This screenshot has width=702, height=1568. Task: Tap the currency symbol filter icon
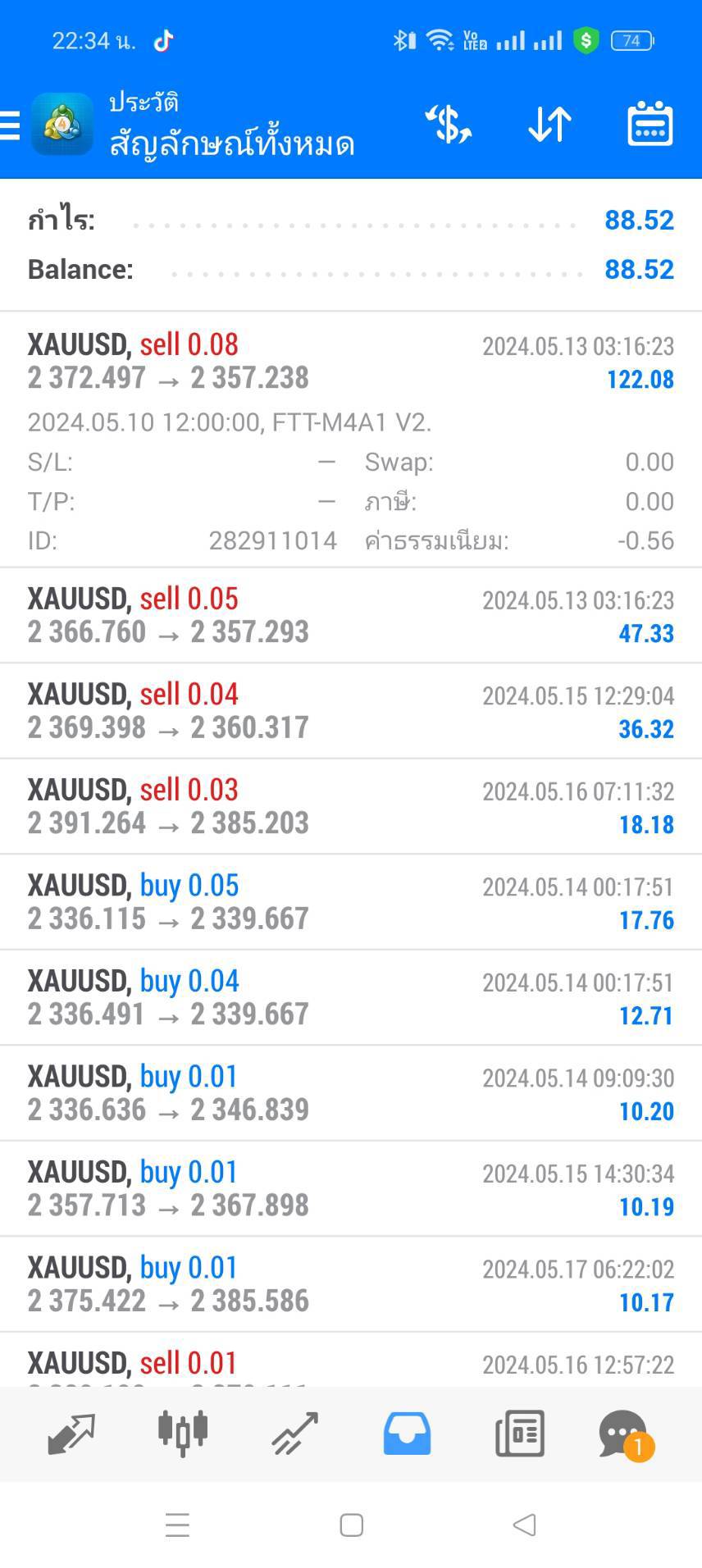click(x=448, y=125)
